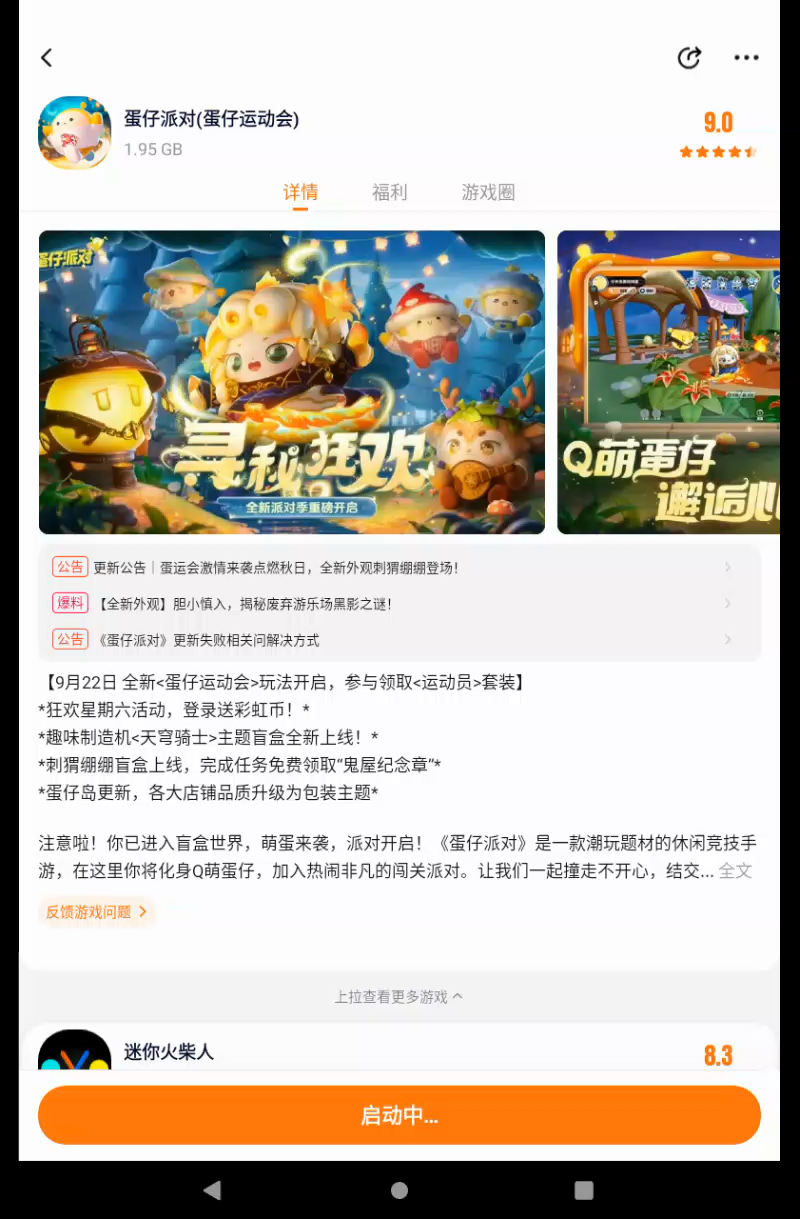Open recent apps from navigation bar
The height and width of the screenshot is (1219, 800).
(x=584, y=1190)
